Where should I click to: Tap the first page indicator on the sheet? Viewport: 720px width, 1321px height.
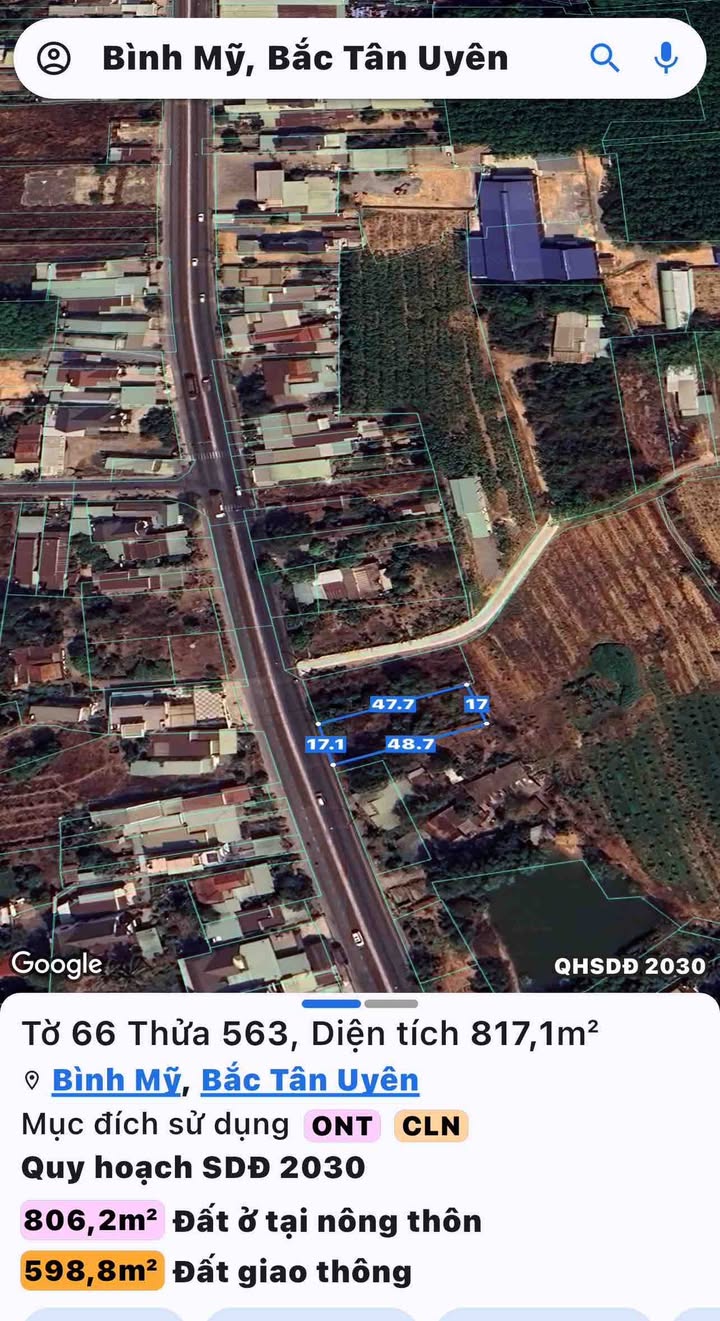pos(331,1003)
